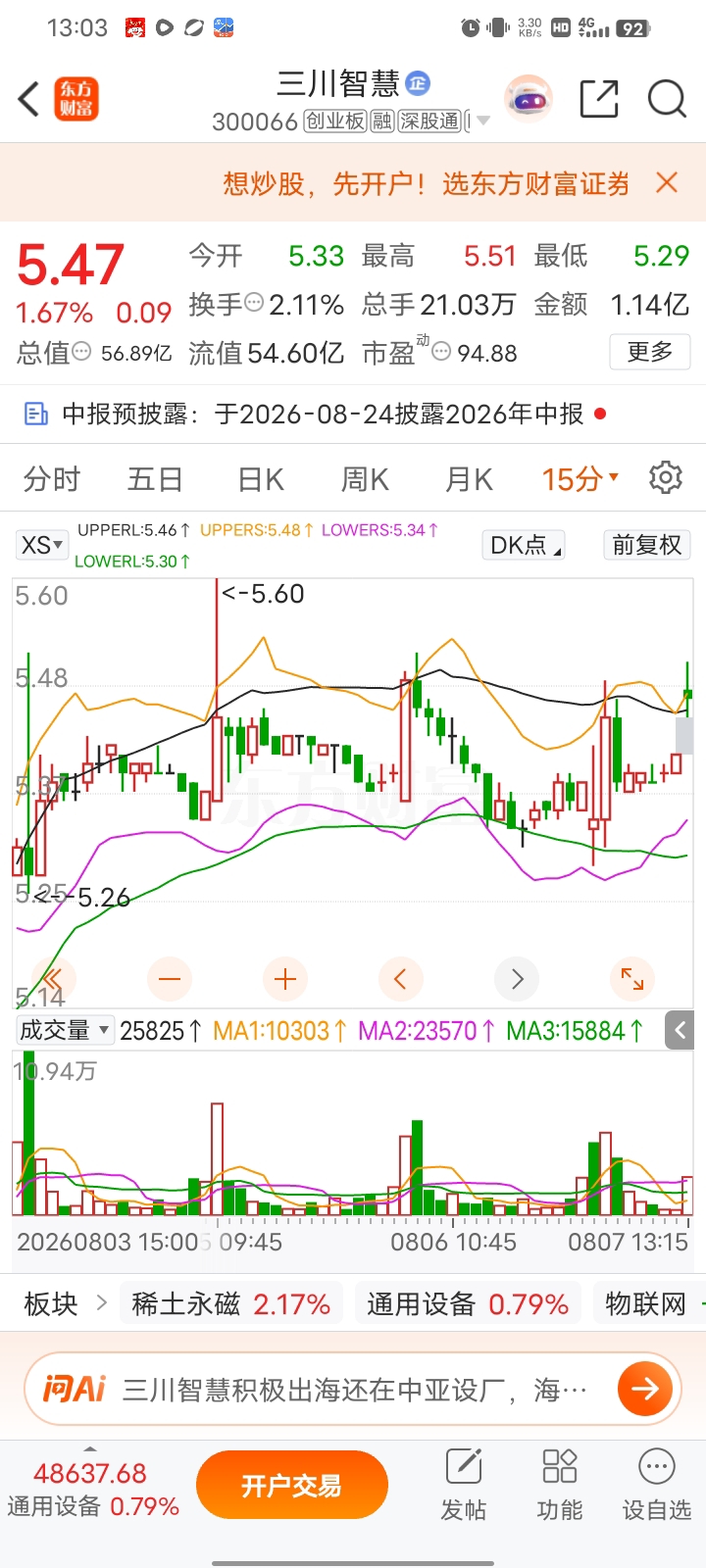Screen dimensions: 706x1568
Task: Go back using the top-left arrow
Action: (x=29, y=99)
